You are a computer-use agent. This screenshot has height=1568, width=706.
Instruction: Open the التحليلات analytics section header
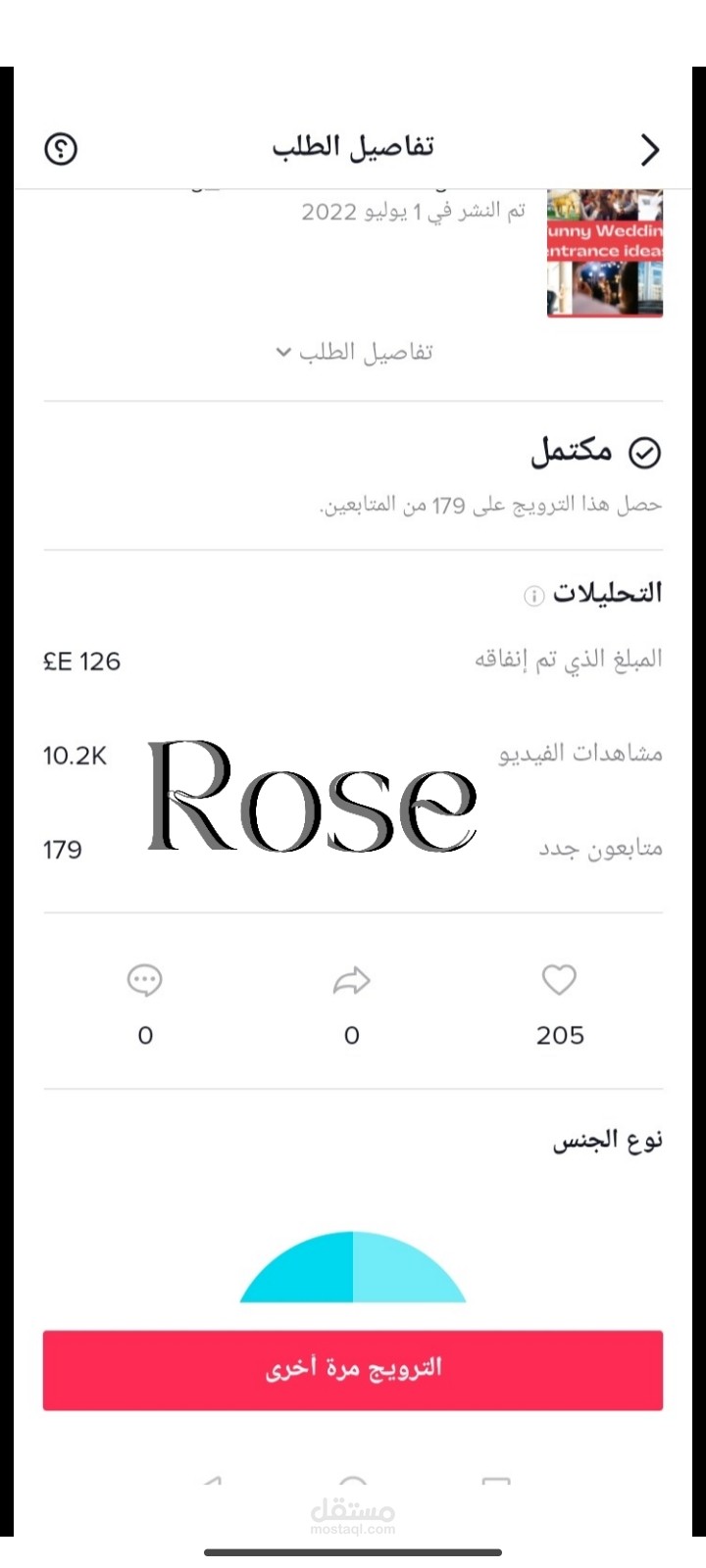click(x=608, y=592)
